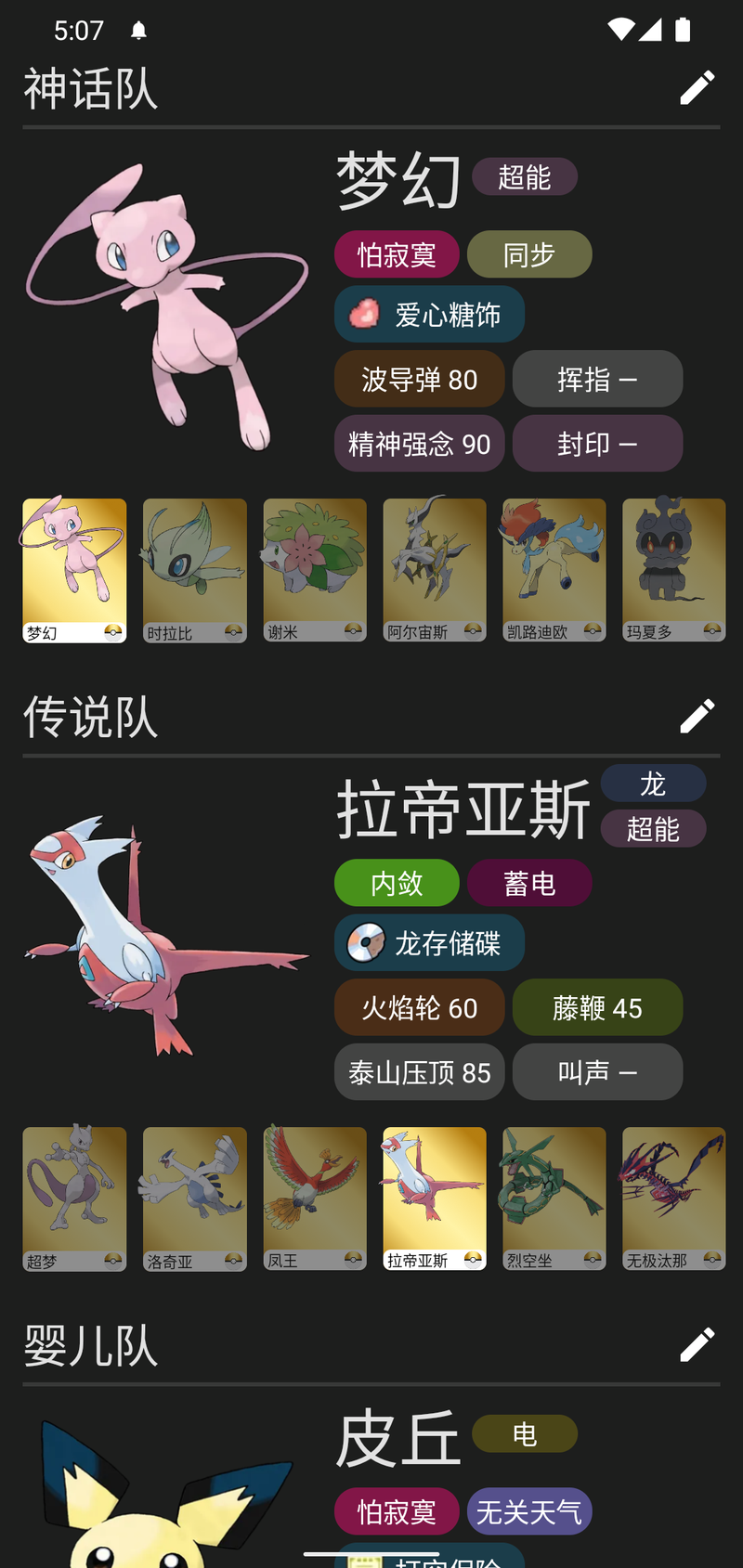The width and height of the screenshot is (743, 1568).
Task: Tap the 精神强念 90 move chip
Action: (x=419, y=444)
